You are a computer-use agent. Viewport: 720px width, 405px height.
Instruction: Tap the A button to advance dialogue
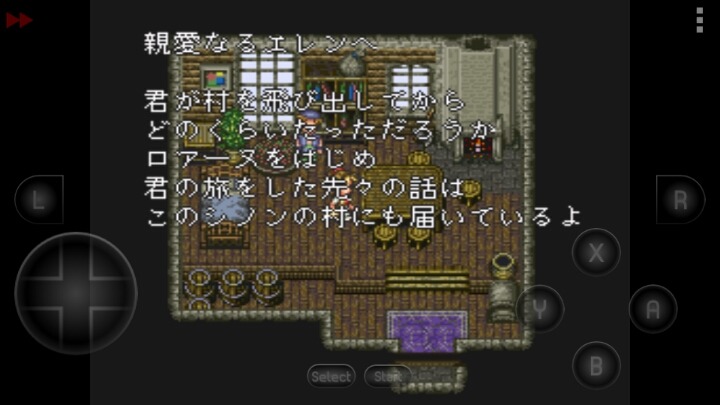click(652, 308)
